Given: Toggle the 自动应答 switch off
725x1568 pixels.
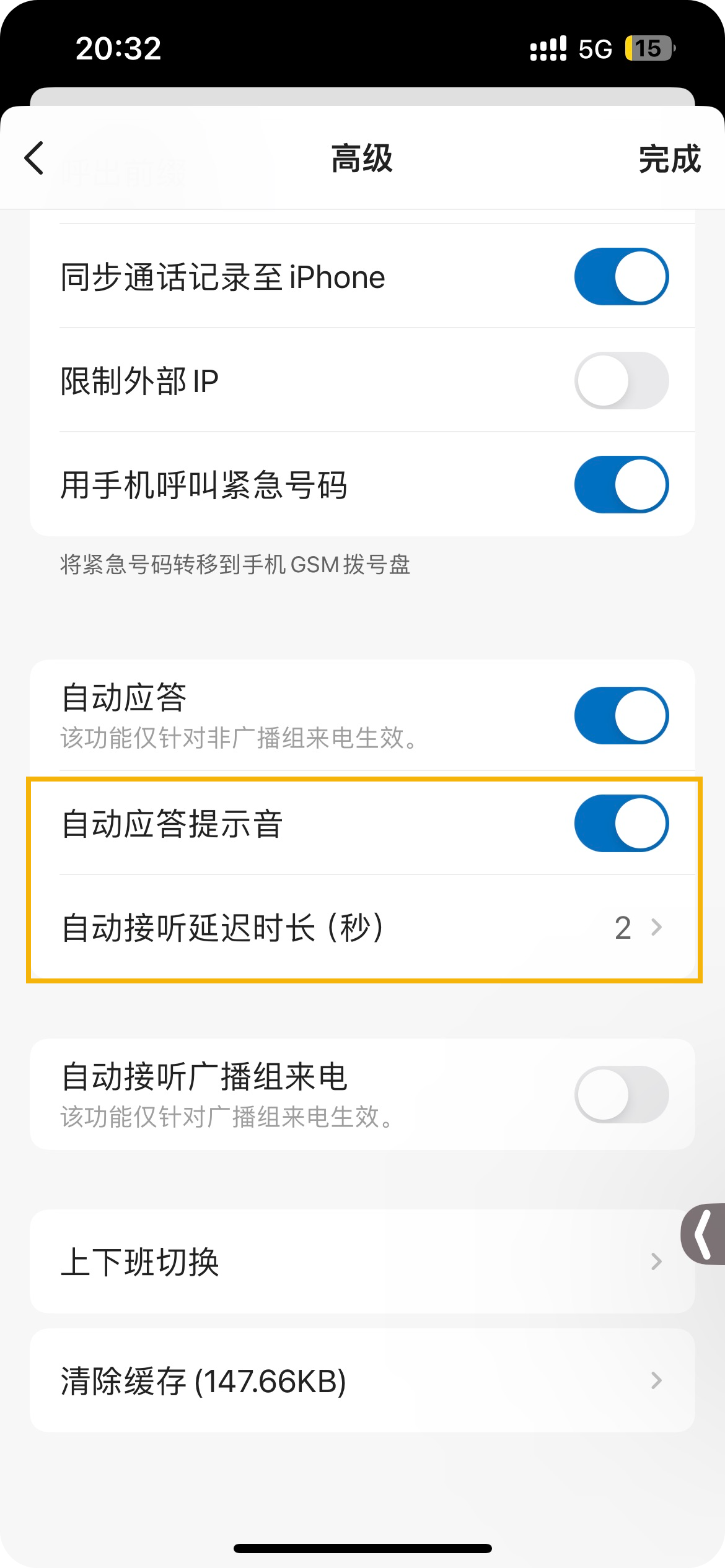Looking at the screenshot, I should pyautogui.click(x=621, y=715).
